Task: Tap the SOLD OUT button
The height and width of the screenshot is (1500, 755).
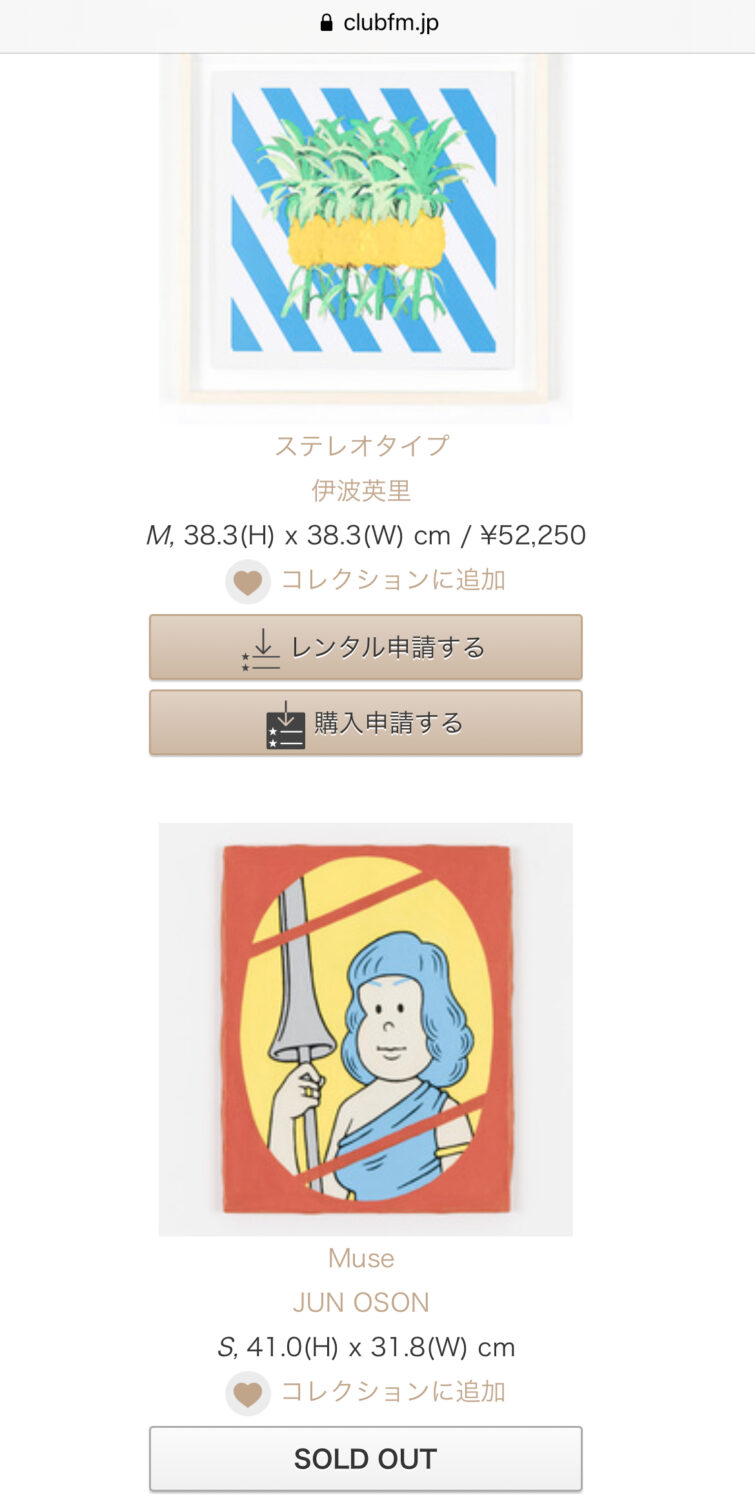Action: [366, 1459]
